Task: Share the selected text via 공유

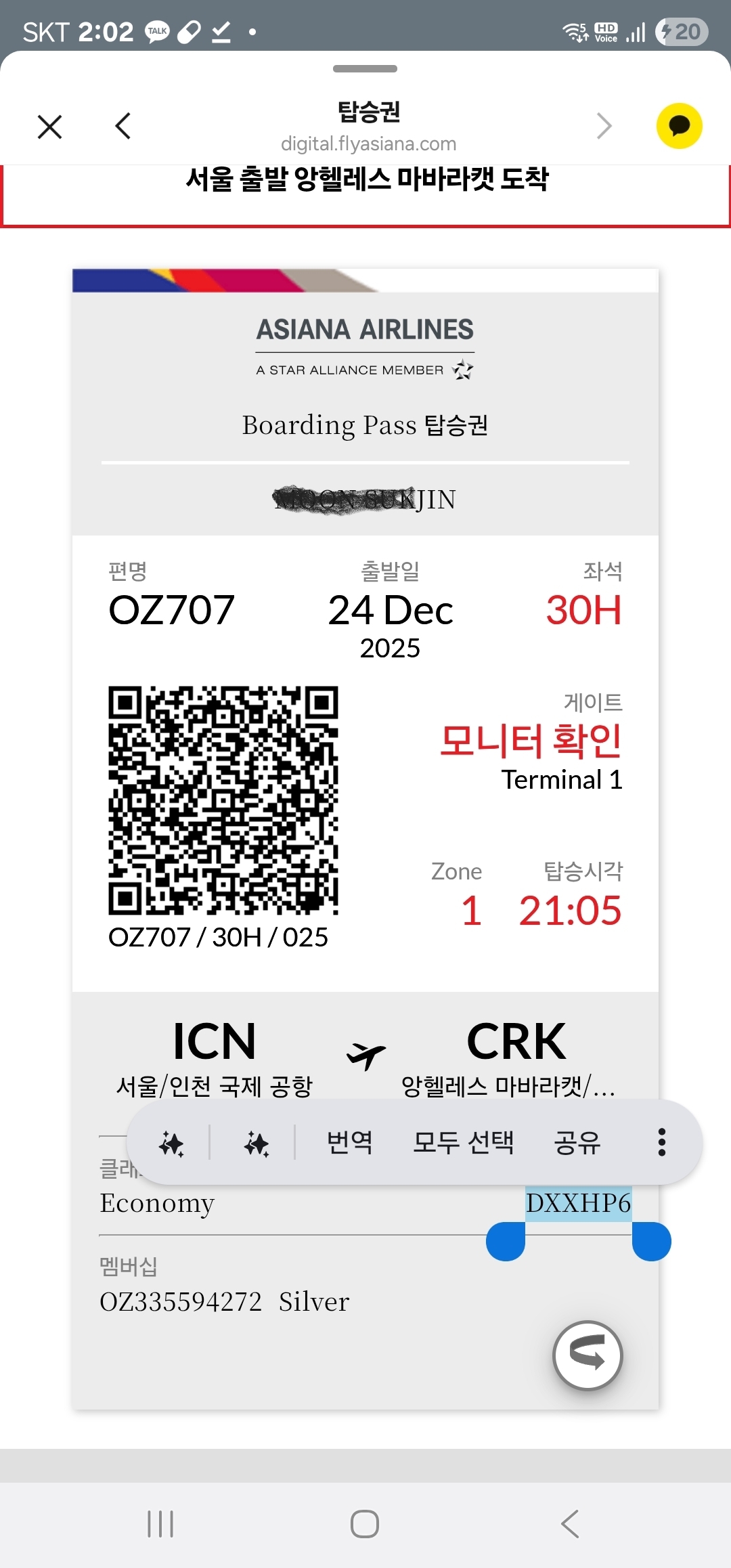Action: (577, 1143)
